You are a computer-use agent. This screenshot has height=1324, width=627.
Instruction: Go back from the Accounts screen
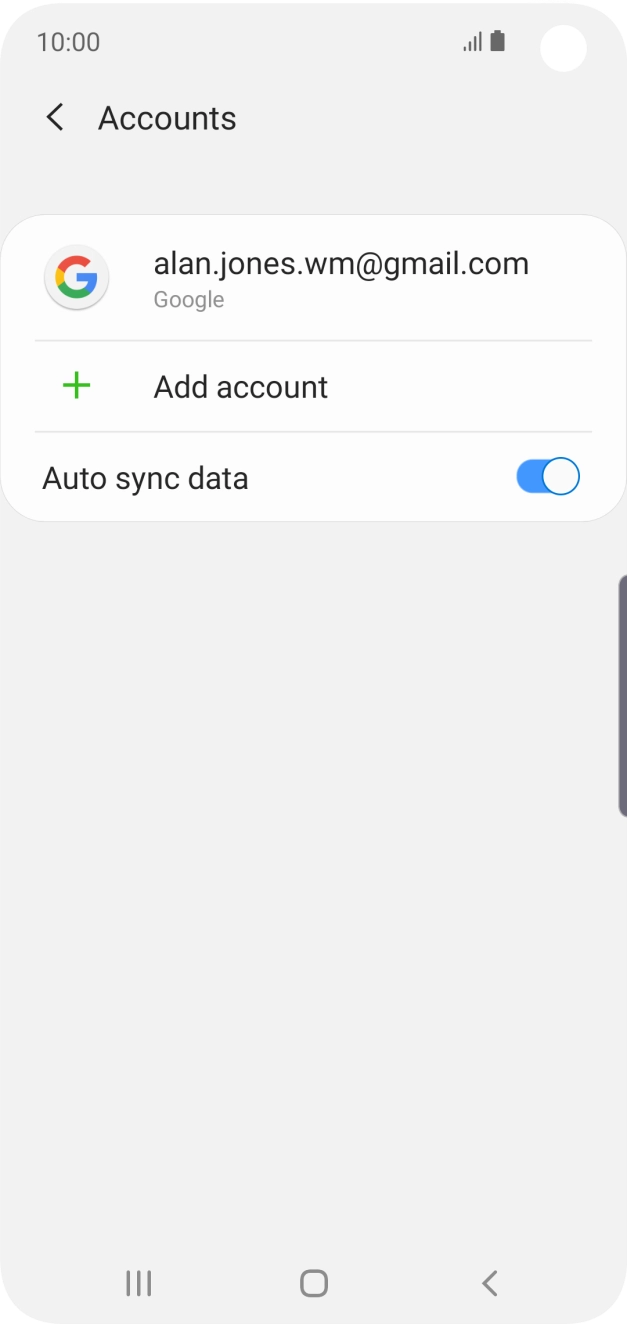tap(55, 118)
